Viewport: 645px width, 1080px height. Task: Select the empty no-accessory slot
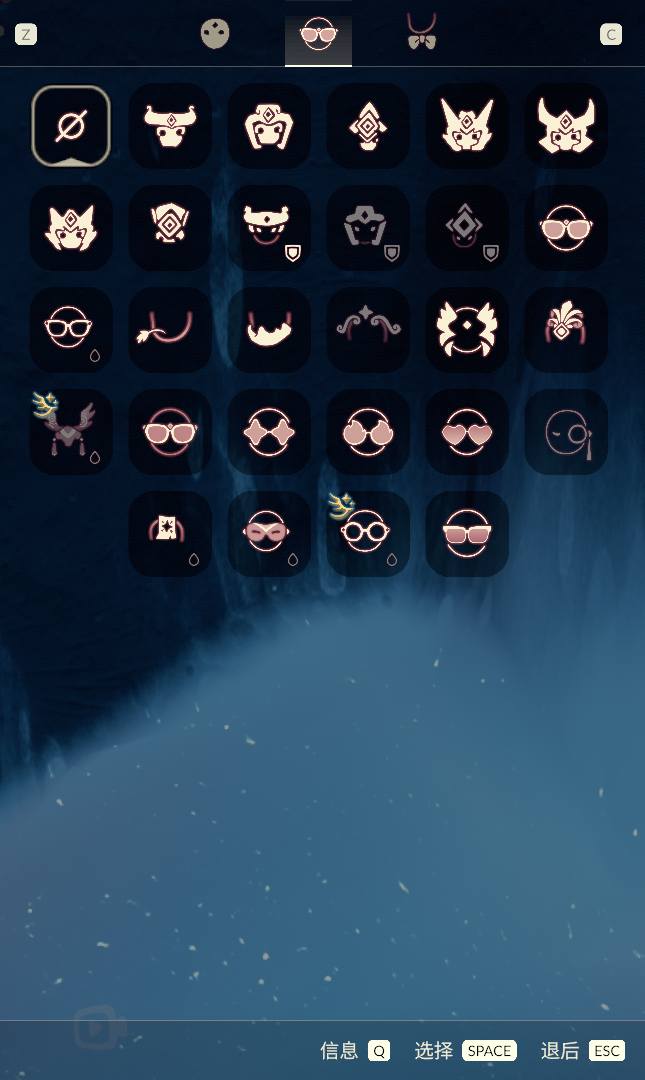[70, 126]
